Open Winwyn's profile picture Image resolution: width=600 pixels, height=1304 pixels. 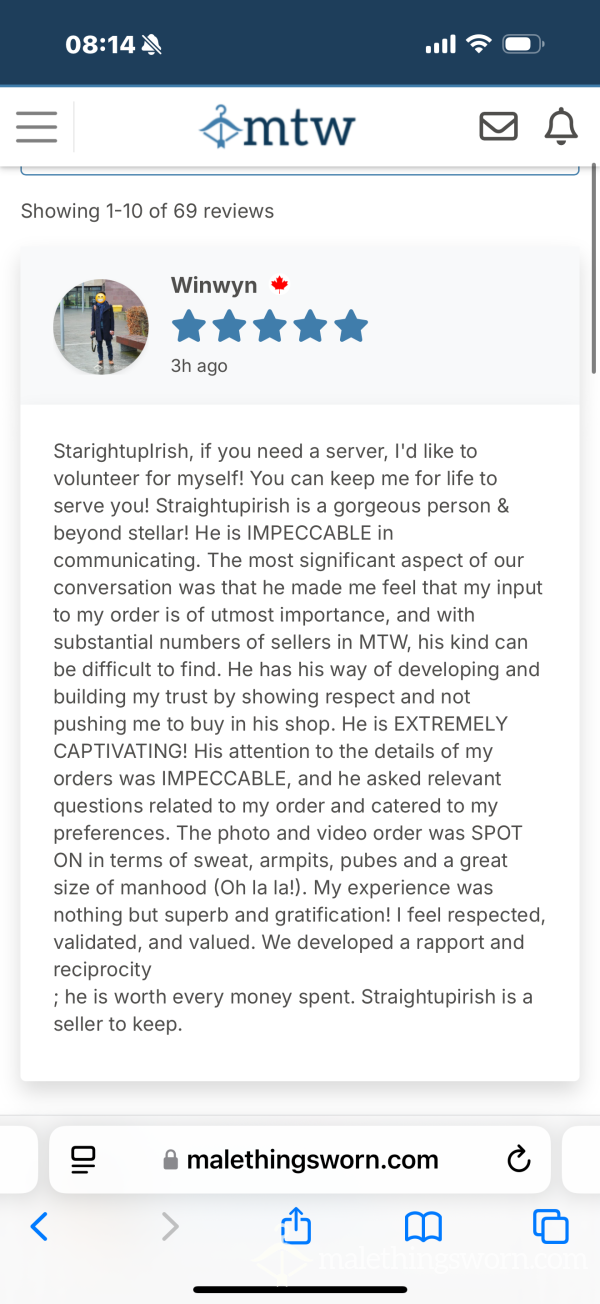click(100, 326)
